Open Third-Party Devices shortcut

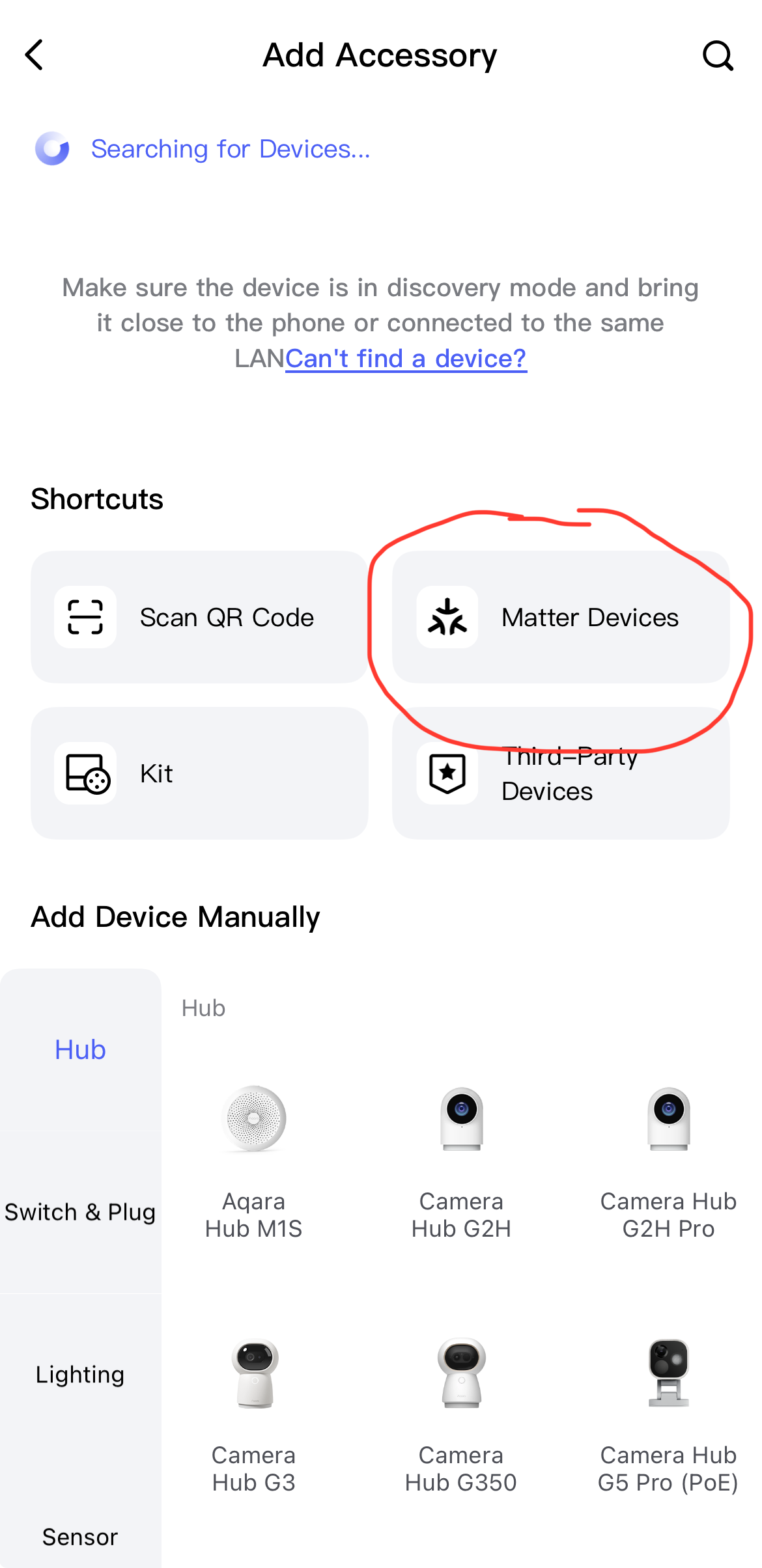pos(560,775)
